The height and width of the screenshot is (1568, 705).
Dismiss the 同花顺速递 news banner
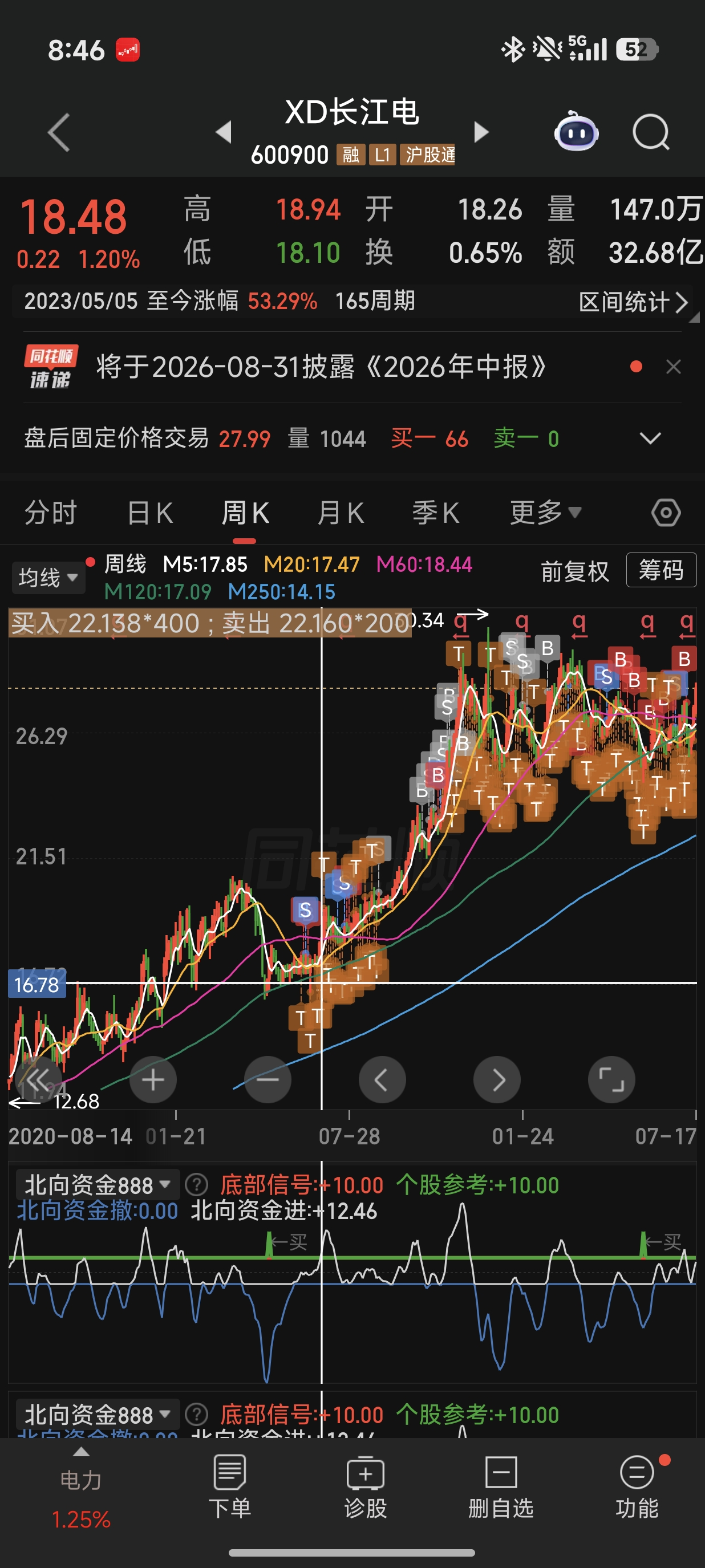tap(673, 367)
